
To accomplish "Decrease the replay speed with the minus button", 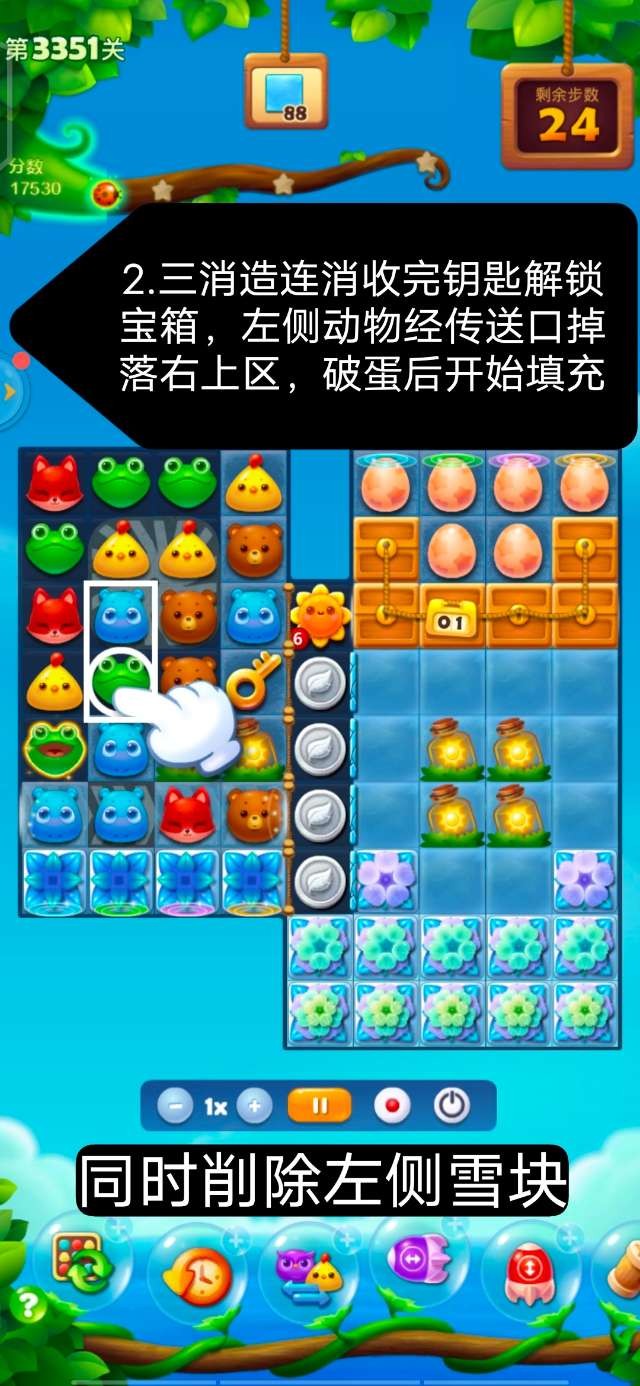I will (175, 1107).
